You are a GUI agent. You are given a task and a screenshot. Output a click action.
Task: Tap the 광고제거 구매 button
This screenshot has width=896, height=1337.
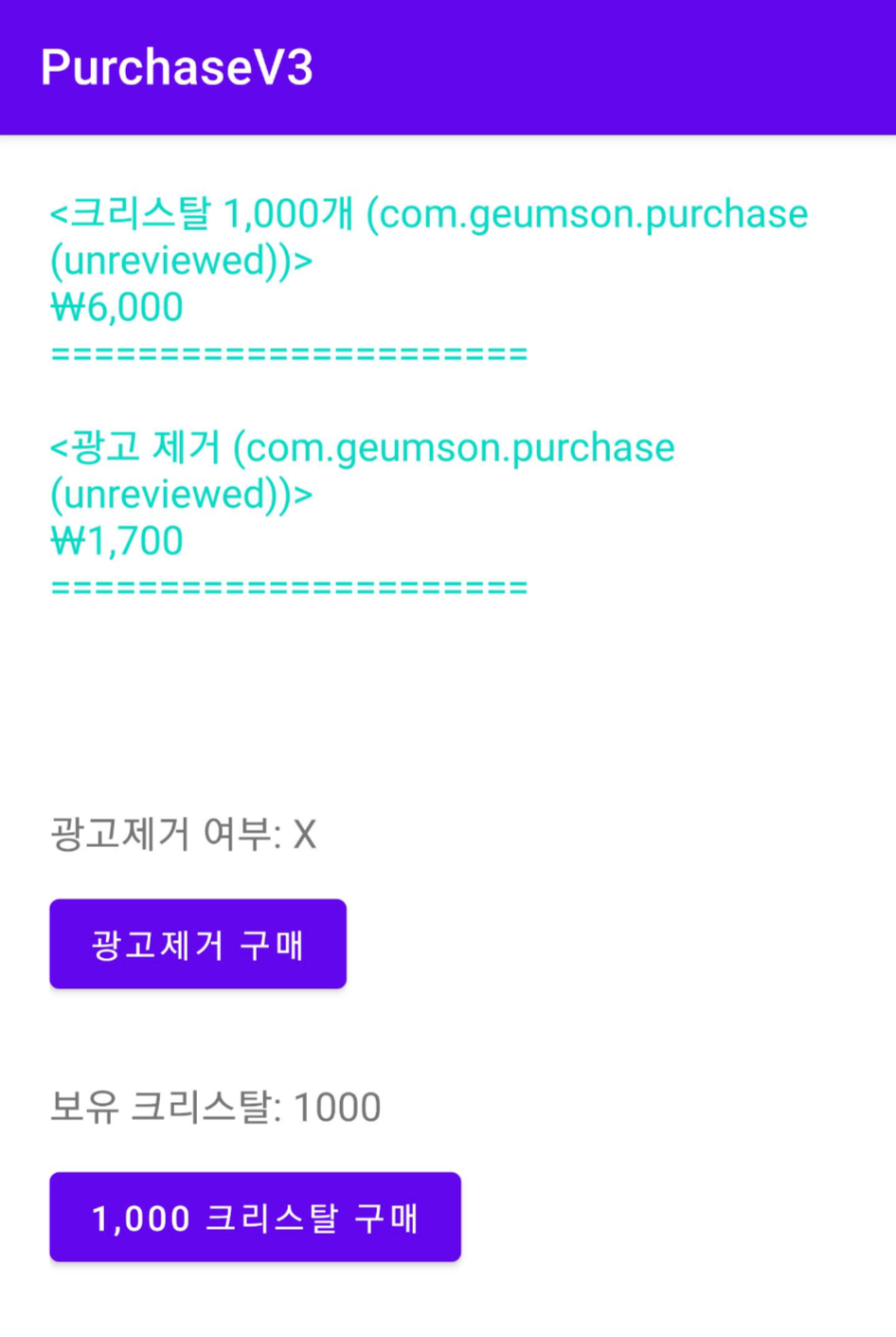click(198, 944)
